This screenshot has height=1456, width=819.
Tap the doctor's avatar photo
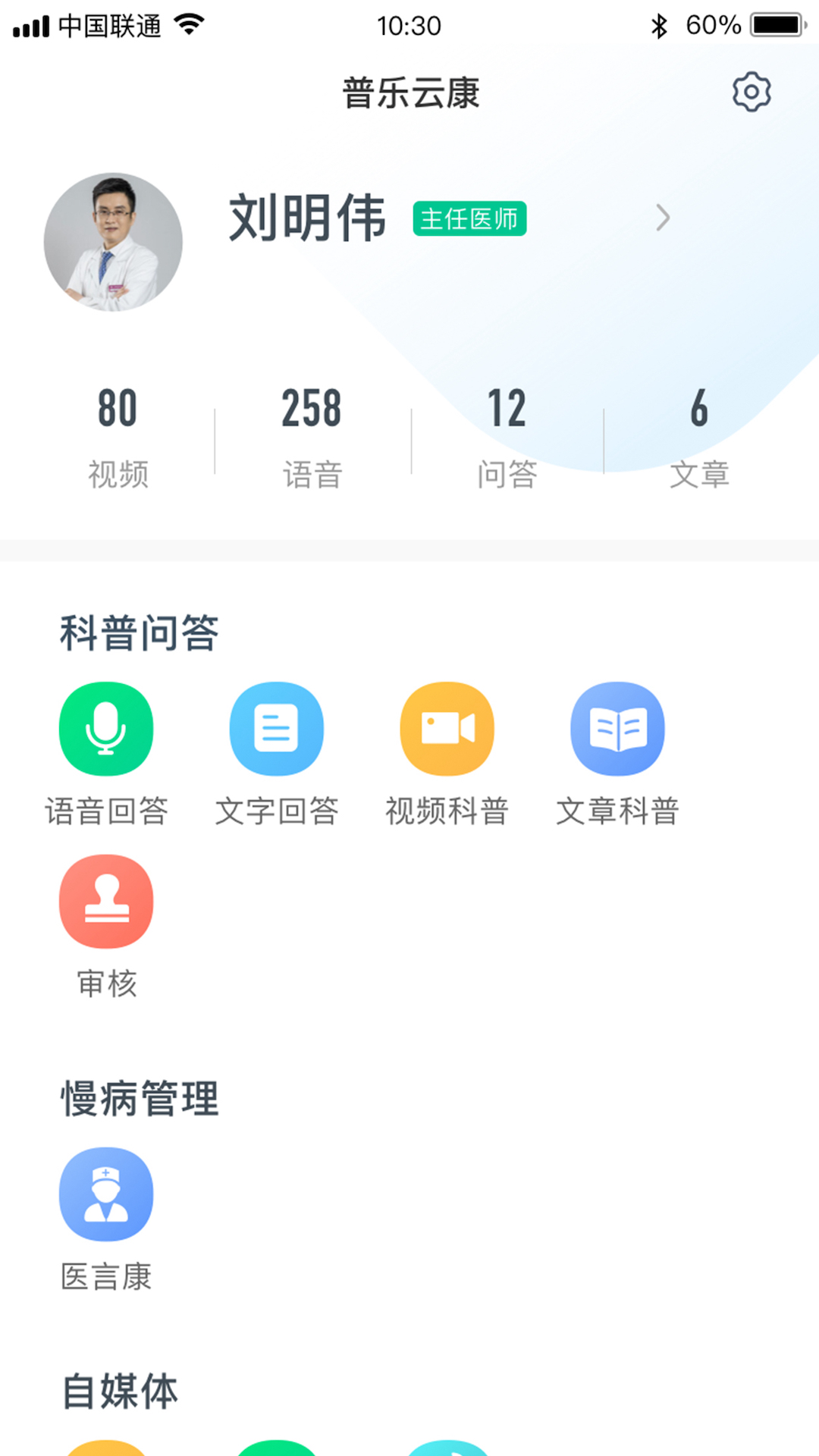tap(113, 242)
